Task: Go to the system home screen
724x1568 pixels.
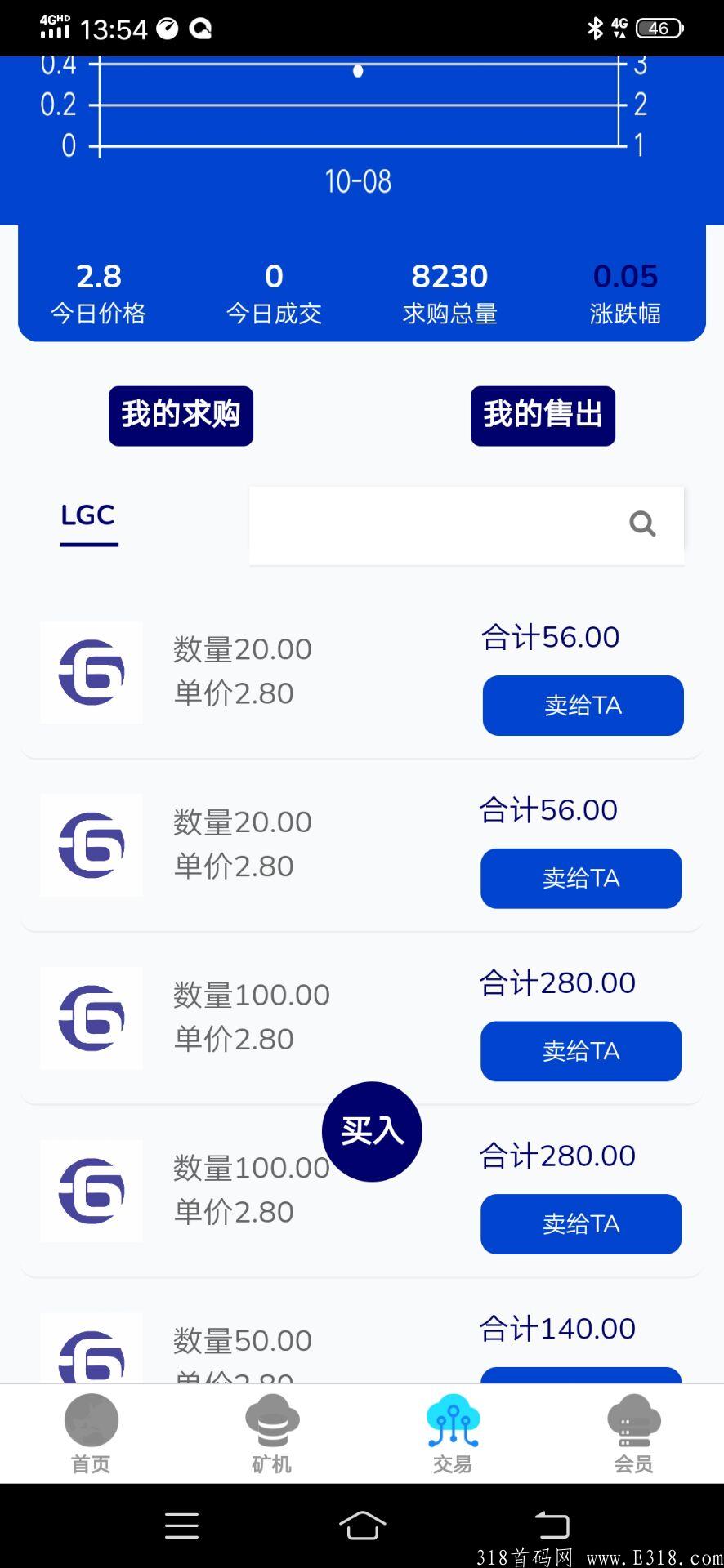Action: [x=362, y=1525]
